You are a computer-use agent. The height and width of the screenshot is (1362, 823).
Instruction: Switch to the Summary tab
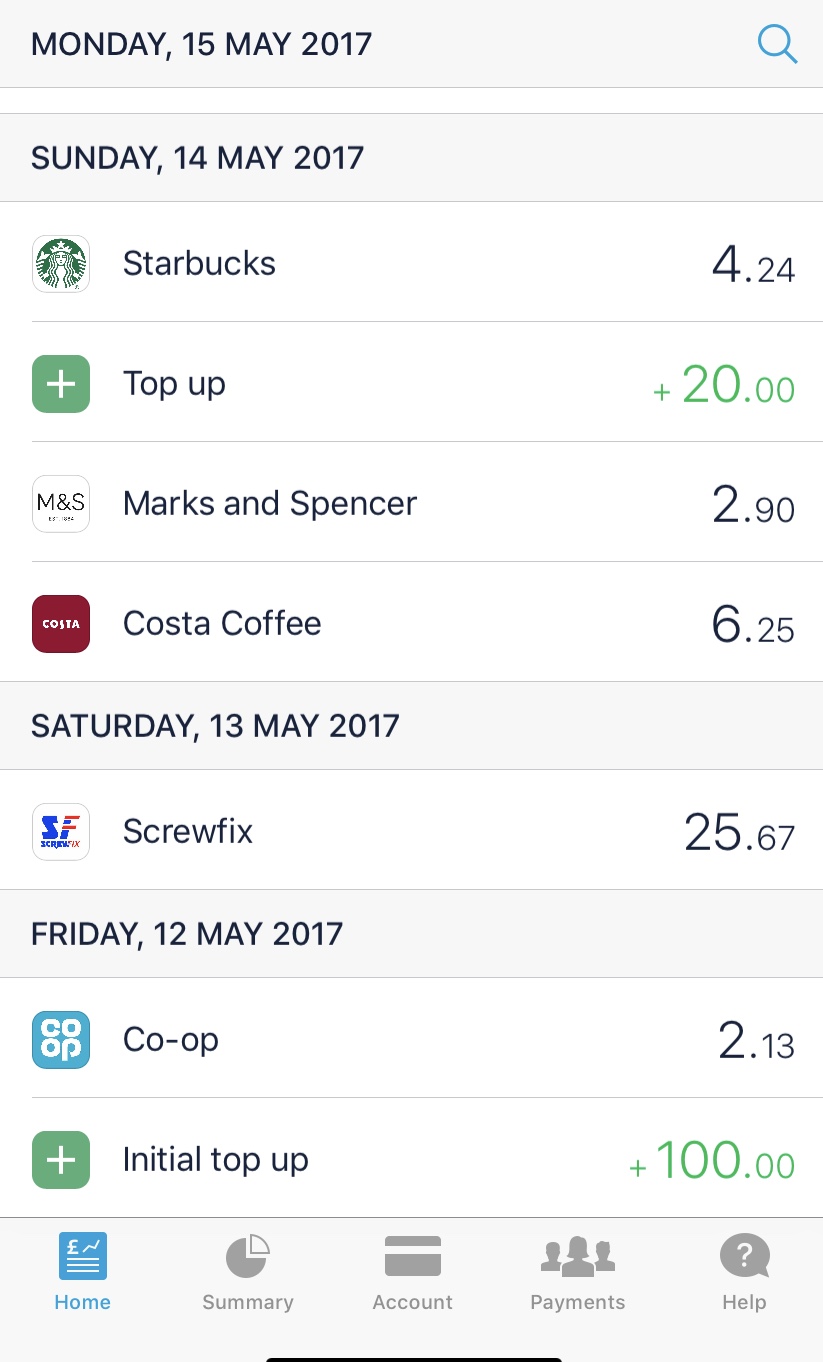248,1272
